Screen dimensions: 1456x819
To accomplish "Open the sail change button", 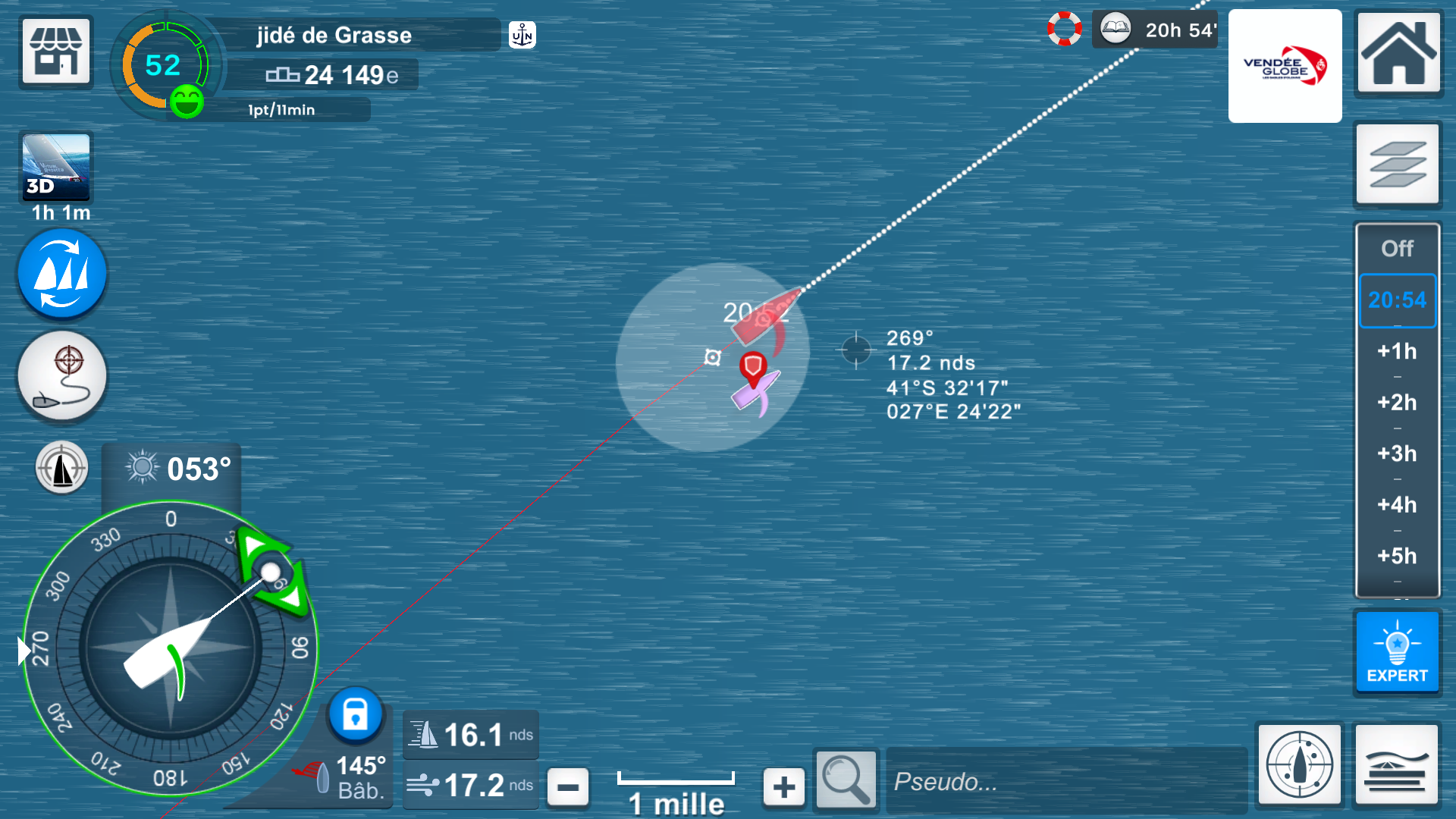I will (x=62, y=275).
